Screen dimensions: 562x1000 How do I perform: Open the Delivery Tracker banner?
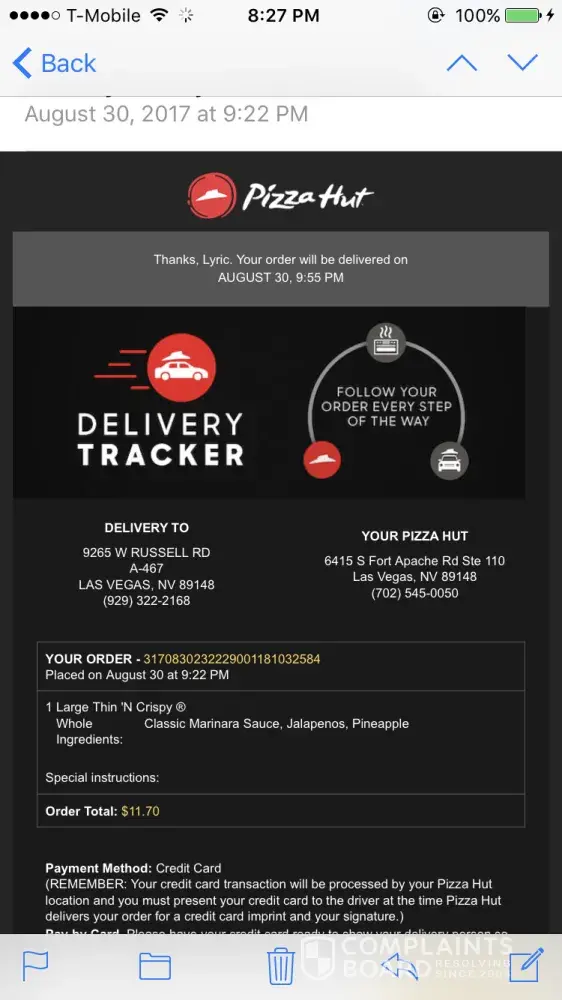(269, 402)
